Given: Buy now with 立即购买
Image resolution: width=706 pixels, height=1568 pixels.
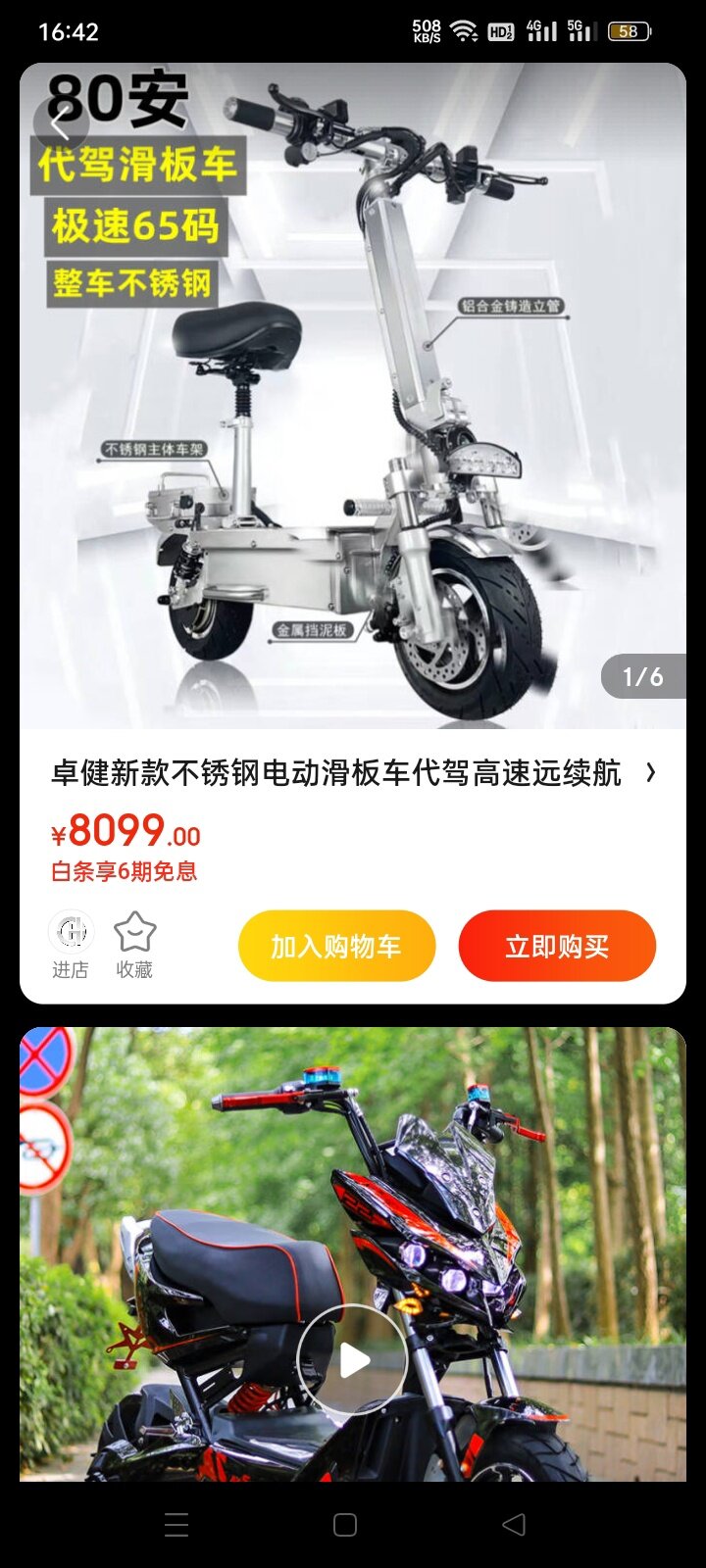Looking at the screenshot, I should [x=557, y=946].
